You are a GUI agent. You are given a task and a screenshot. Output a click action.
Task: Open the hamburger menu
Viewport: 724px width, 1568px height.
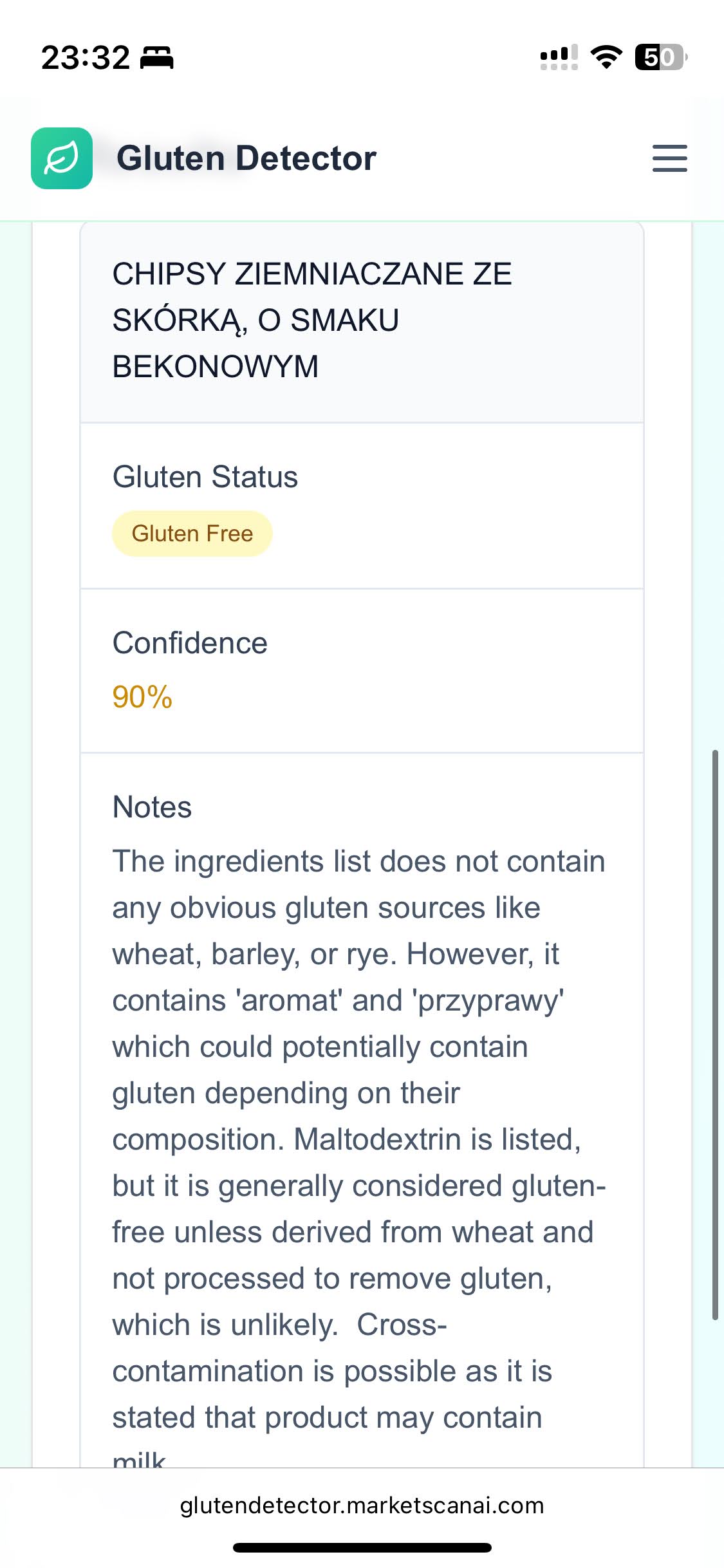click(x=669, y=158)
